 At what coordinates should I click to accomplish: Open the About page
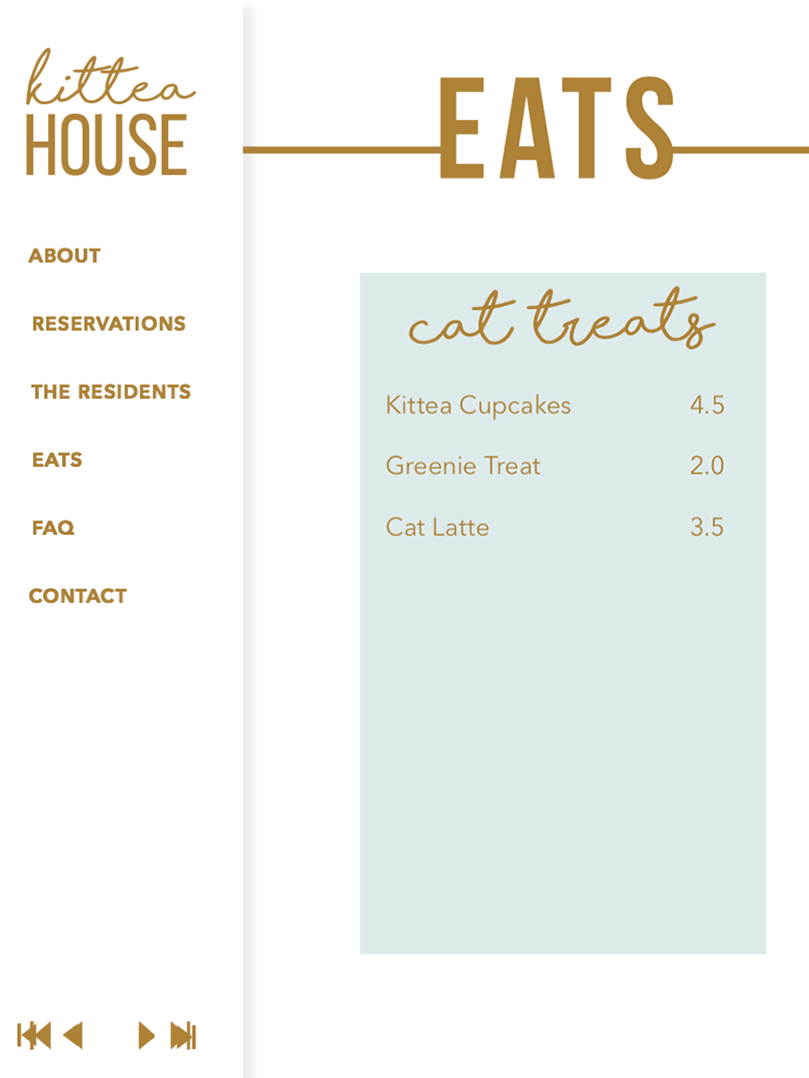coord(64,256)
